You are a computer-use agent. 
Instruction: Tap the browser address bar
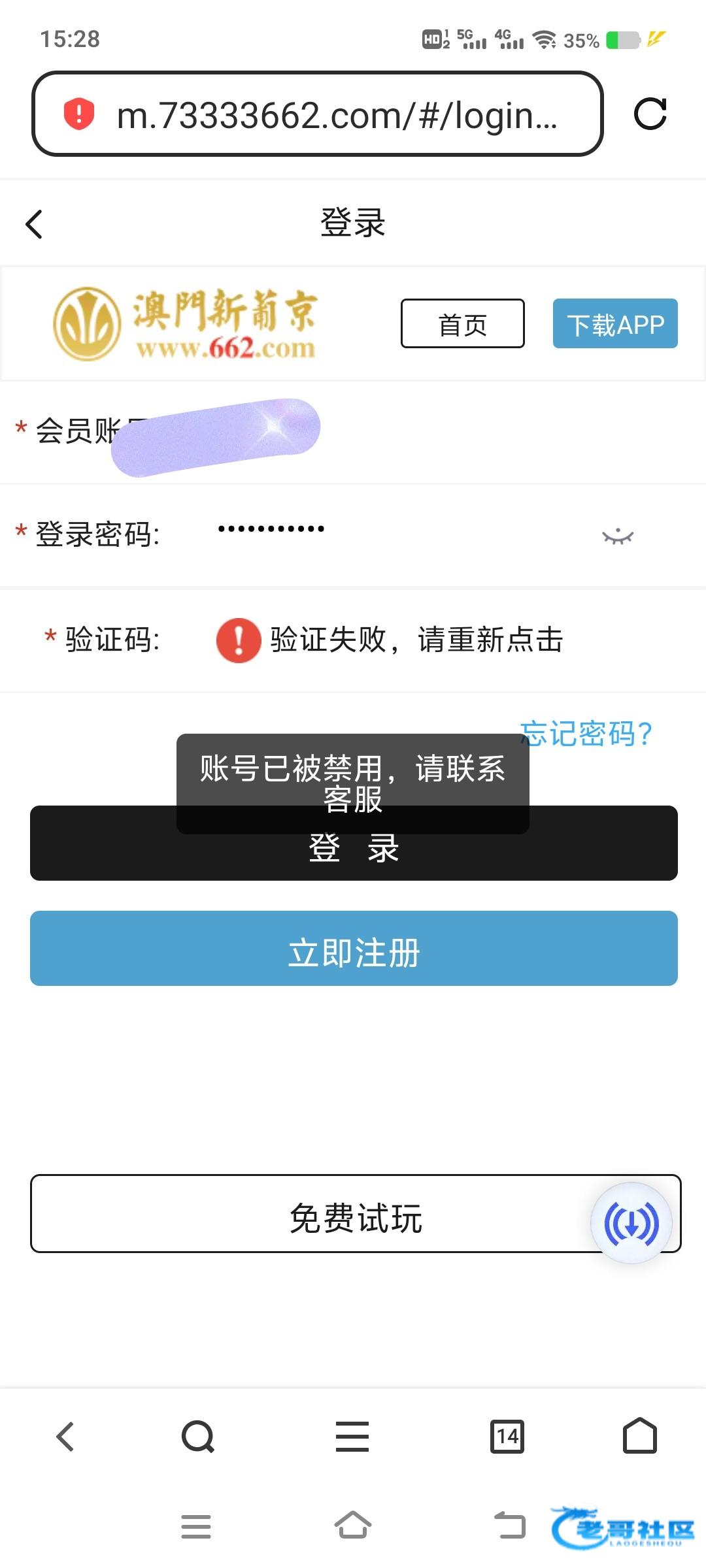tap(327, 115)
